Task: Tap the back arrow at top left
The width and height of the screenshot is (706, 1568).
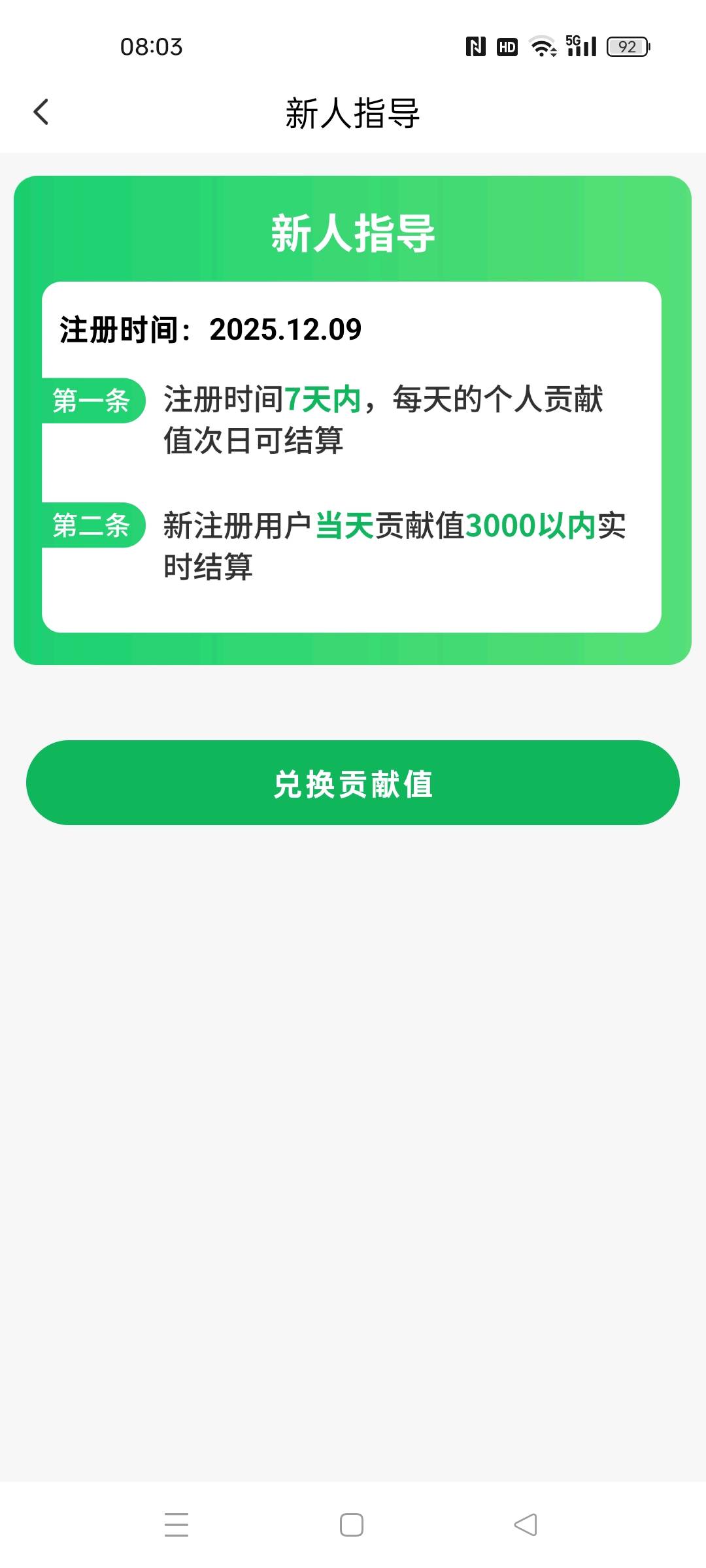Action: [41, 112]
